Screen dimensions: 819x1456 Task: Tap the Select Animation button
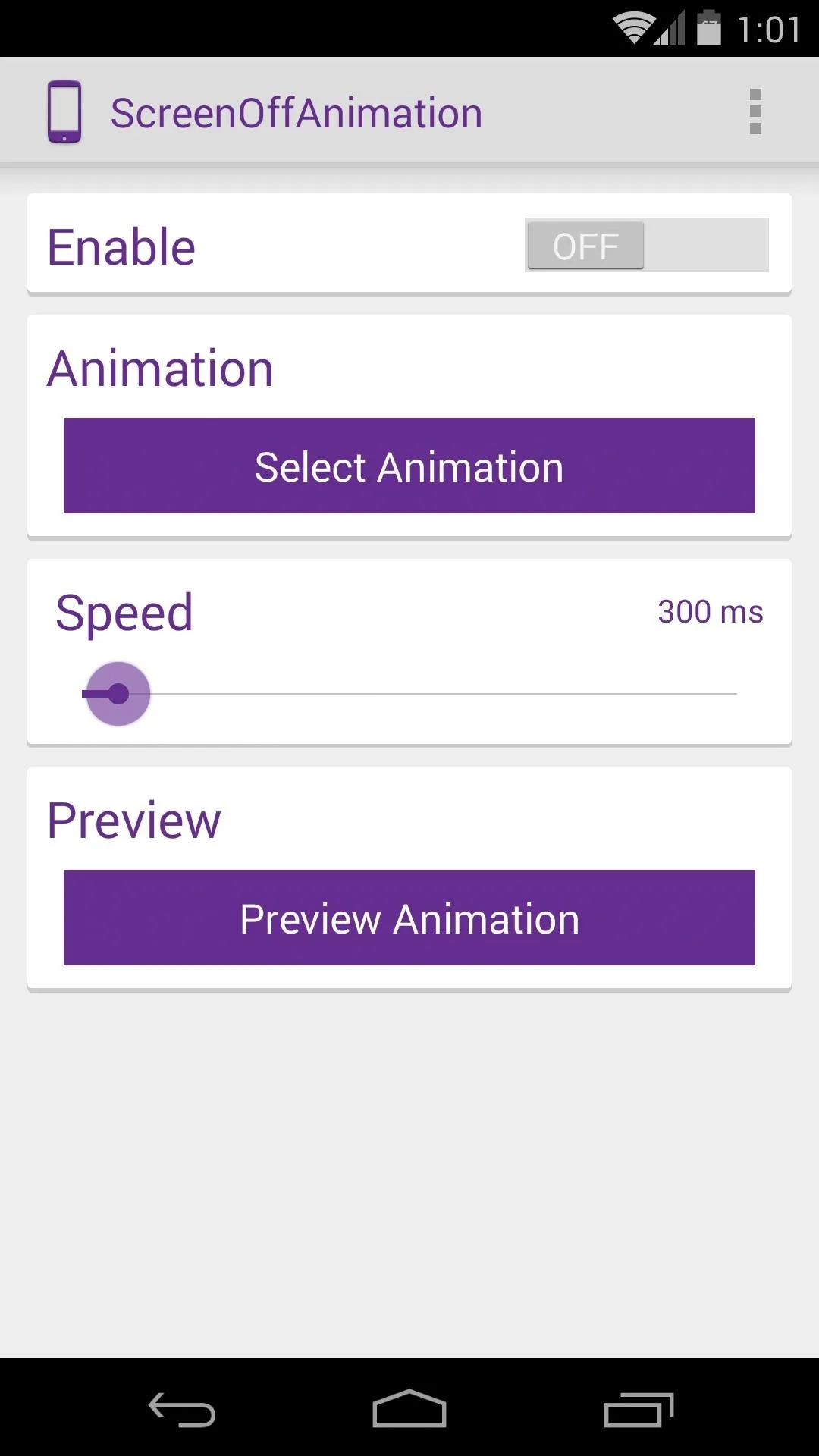409,466
